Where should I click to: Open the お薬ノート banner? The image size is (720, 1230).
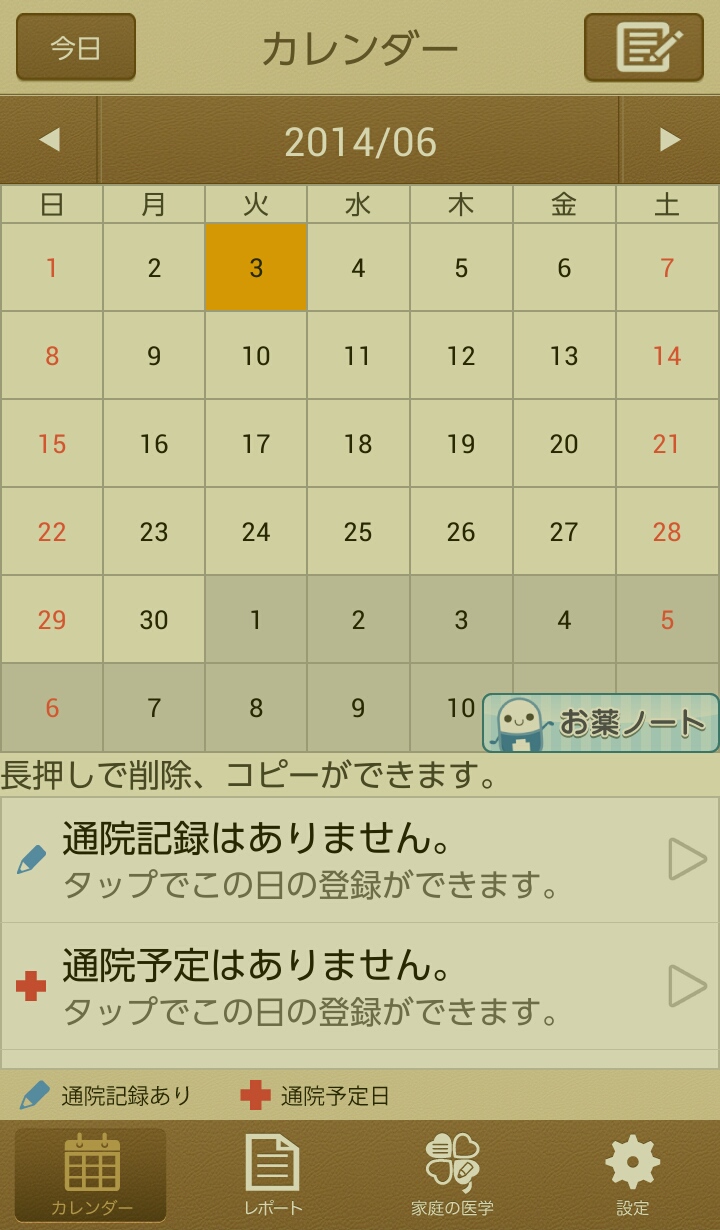click(601, 723)
